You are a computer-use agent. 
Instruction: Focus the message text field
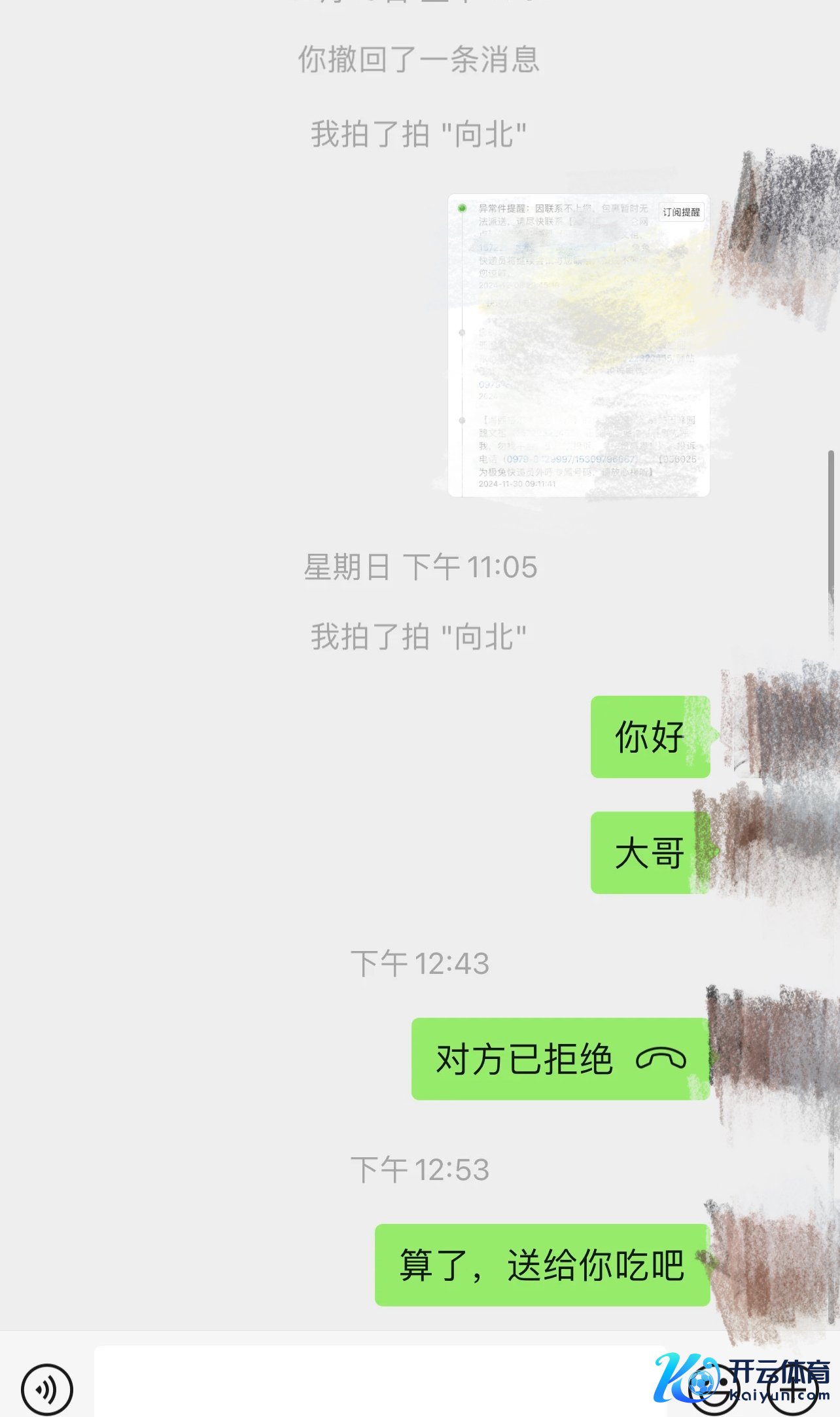[373, 1382]
